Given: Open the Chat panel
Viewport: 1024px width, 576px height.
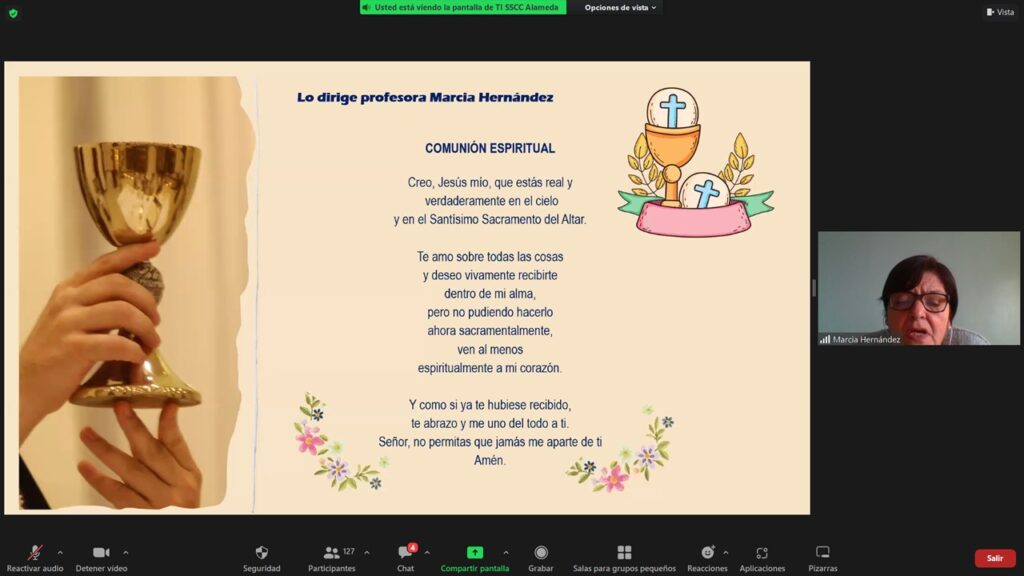Looking at the screenshot, I should (405, 558).
